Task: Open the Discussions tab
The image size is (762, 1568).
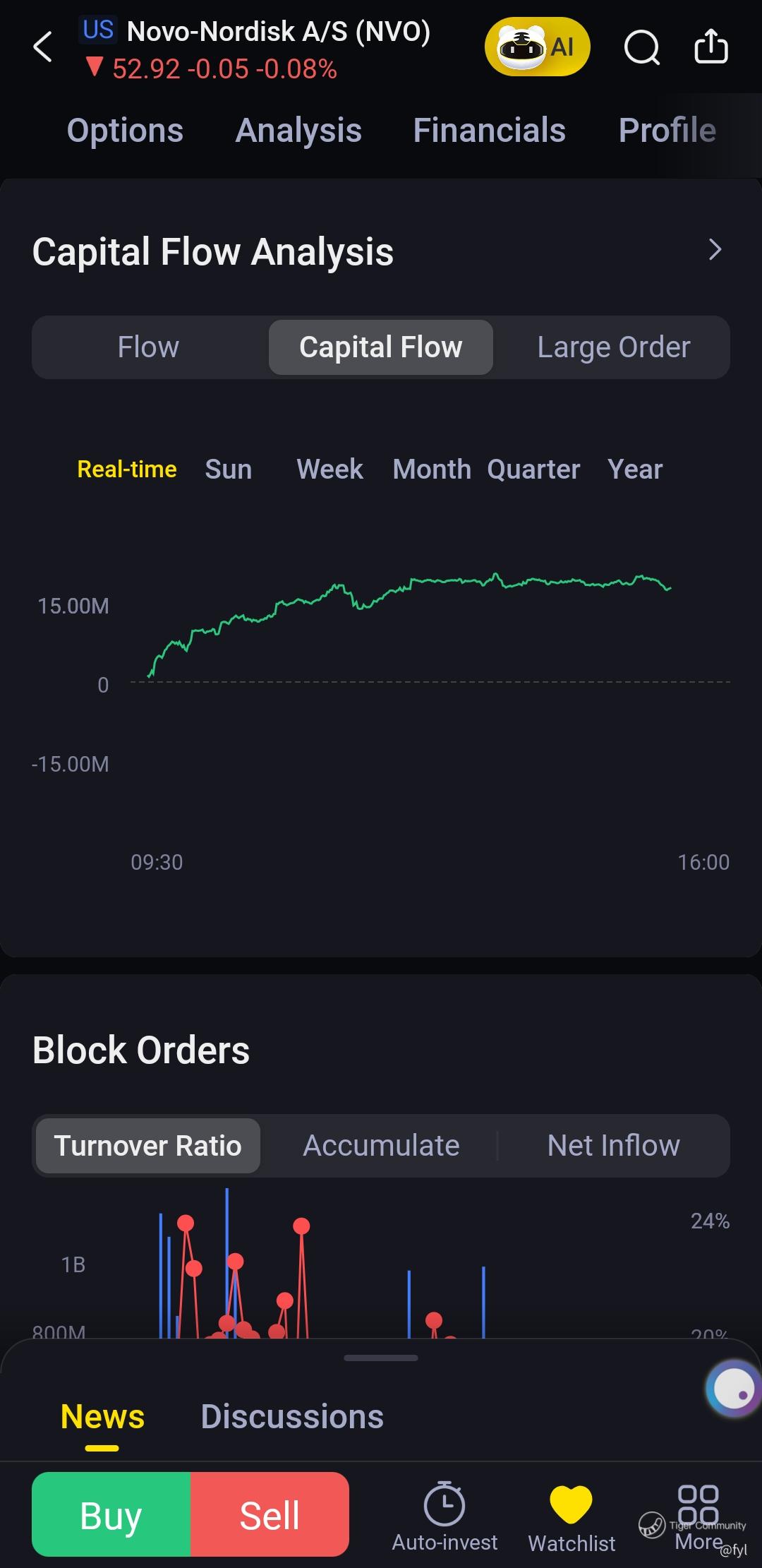Action: [292, 1417]
